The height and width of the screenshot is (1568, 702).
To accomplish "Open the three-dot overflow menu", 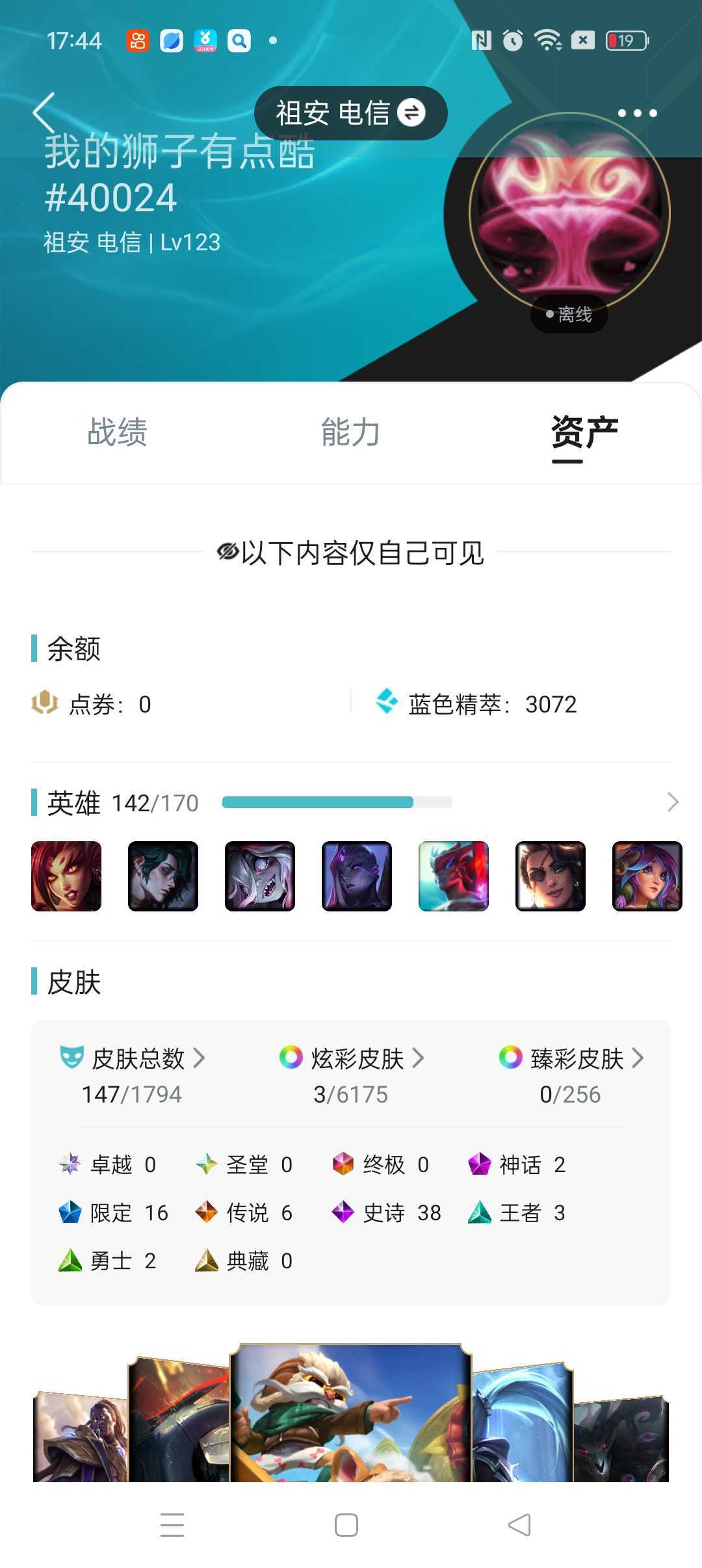I will tap(636, 113).
